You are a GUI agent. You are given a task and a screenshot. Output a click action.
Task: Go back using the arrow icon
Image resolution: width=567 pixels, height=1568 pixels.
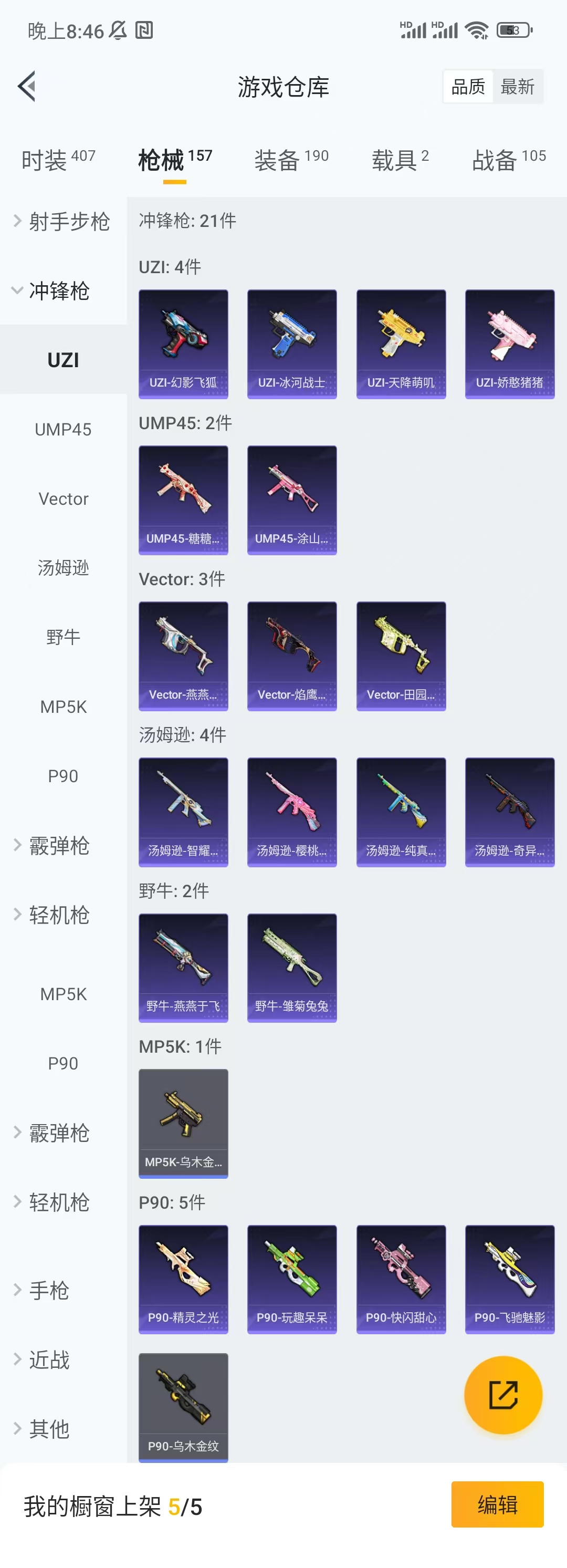[27, 87]
